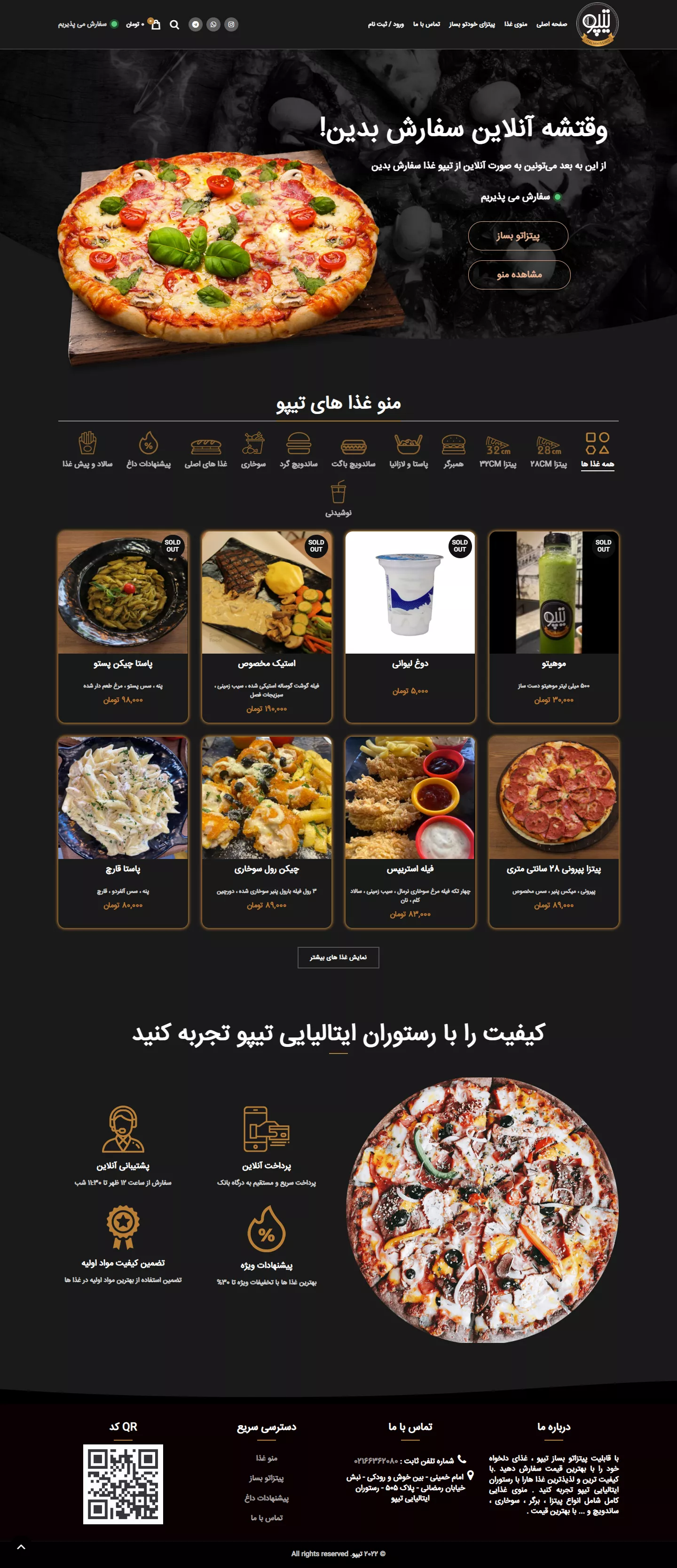Tap the scroll-to-top arrow button

(x=21, y=1547)
